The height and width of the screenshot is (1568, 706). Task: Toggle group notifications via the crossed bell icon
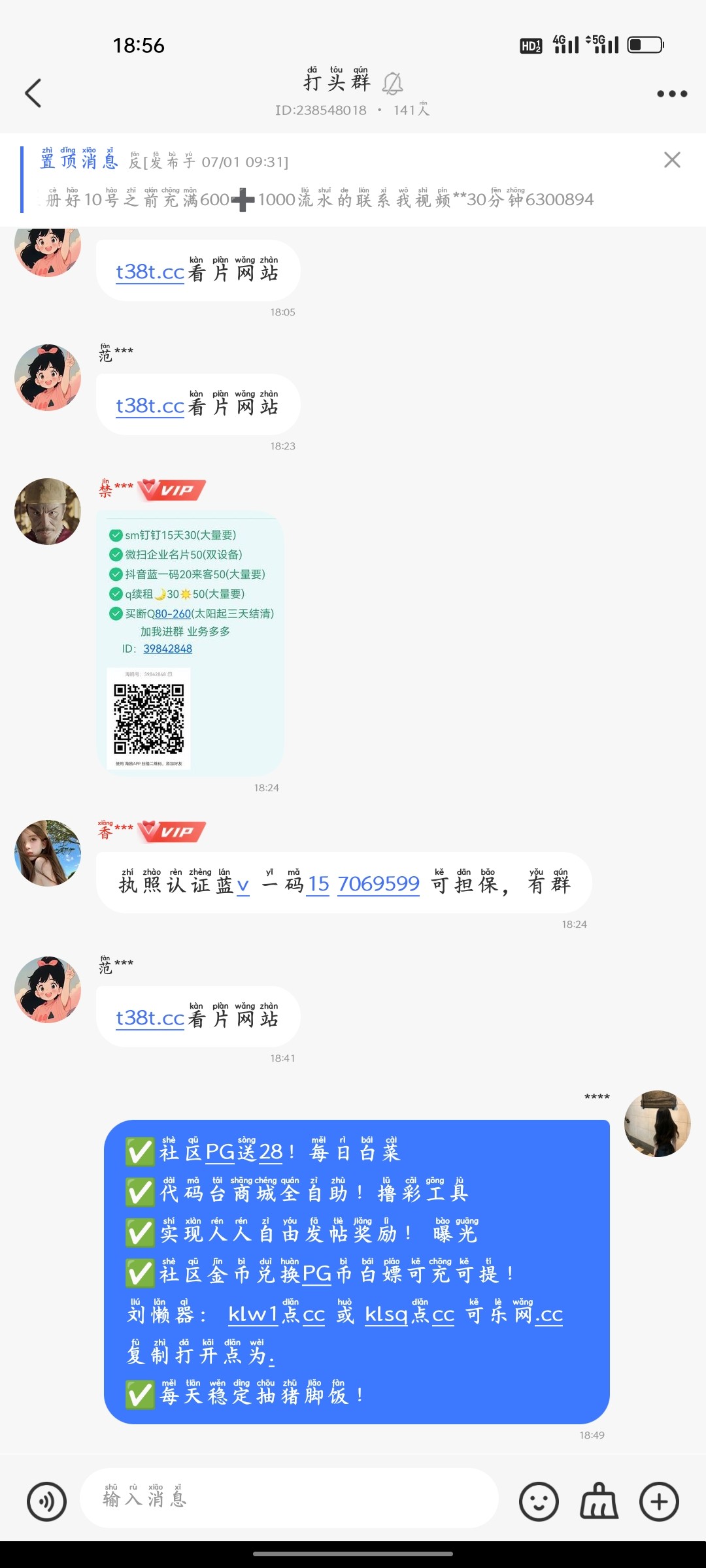pos(392,84)
